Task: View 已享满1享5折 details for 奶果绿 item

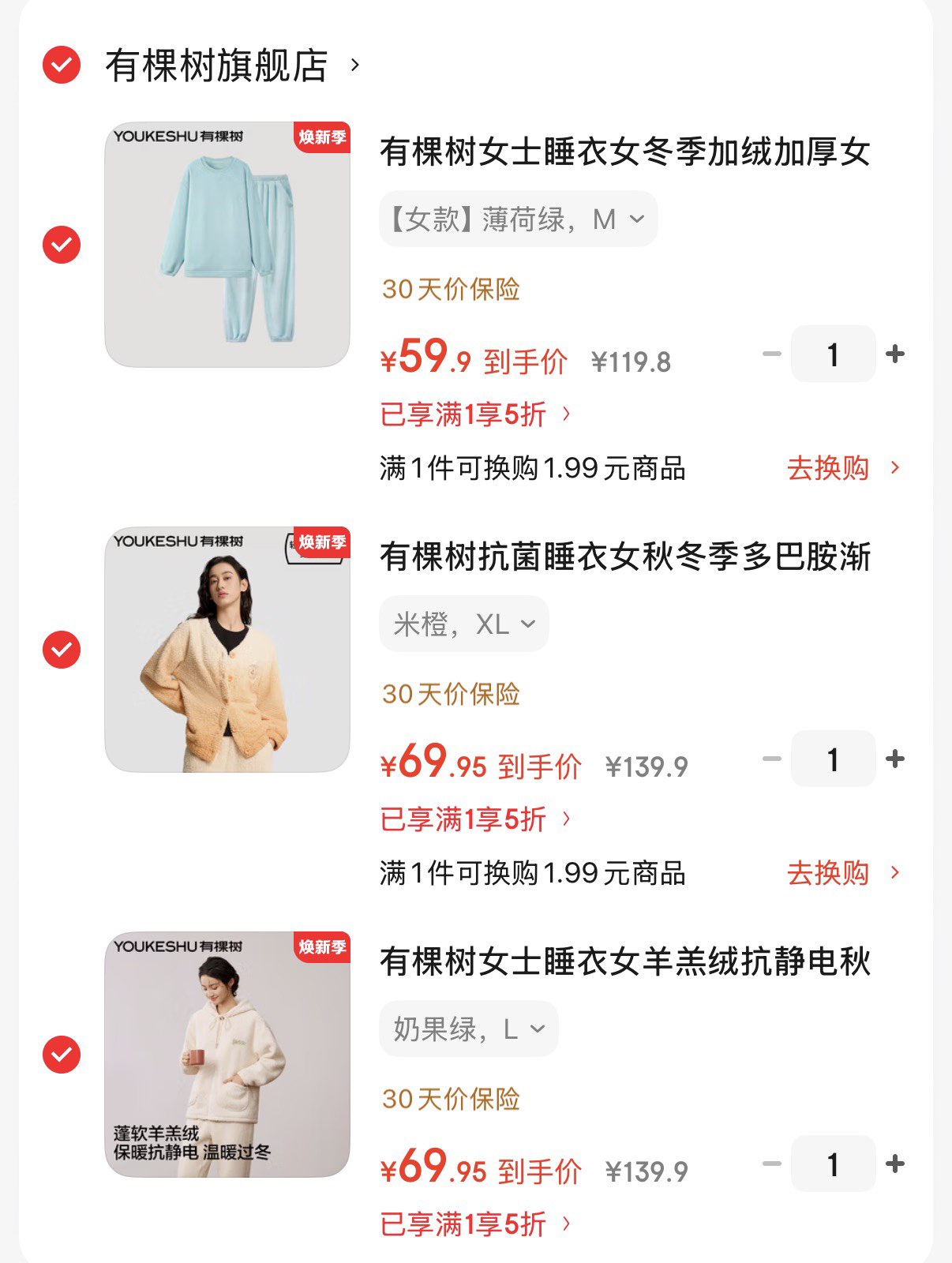Action: tap(475, 1224)
